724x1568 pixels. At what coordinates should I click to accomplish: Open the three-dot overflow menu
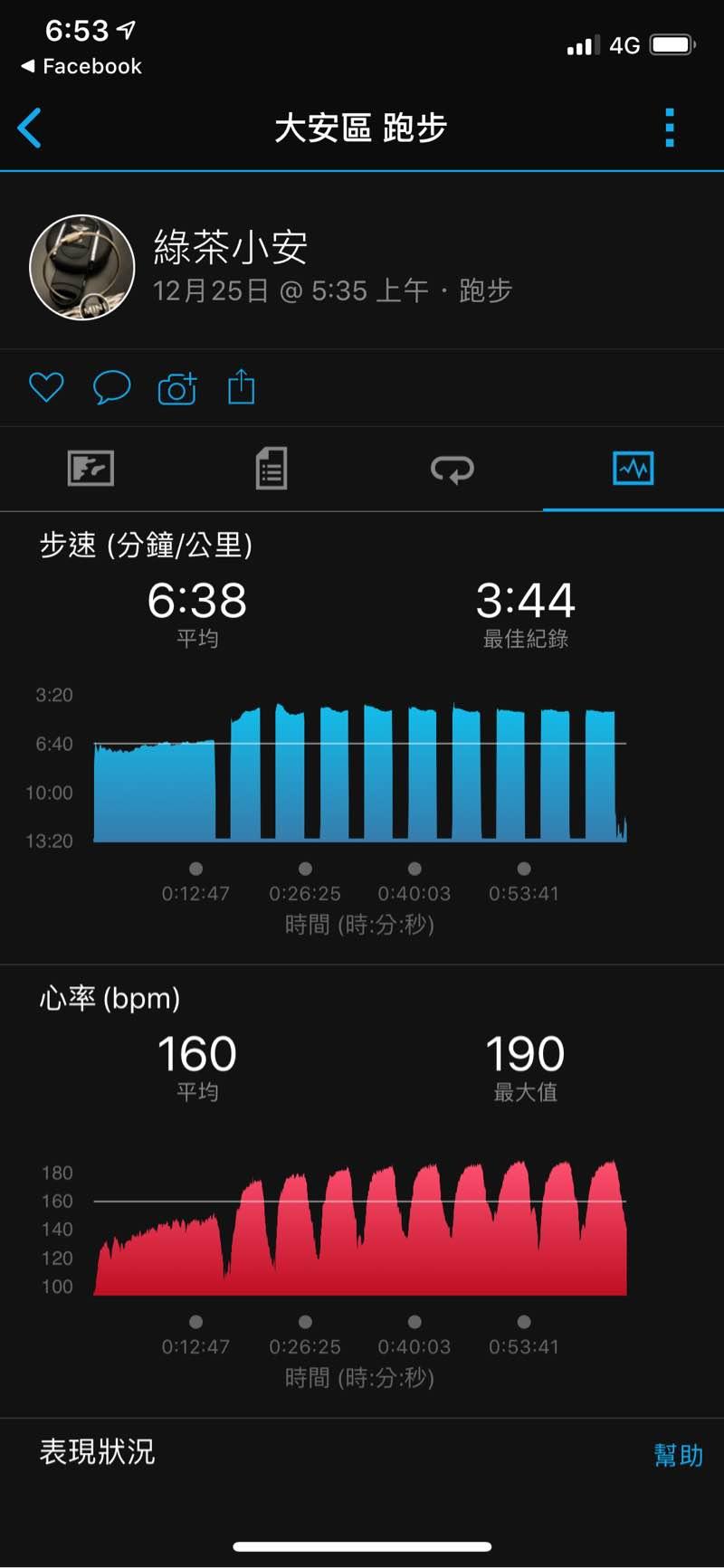tap(670, 128)
